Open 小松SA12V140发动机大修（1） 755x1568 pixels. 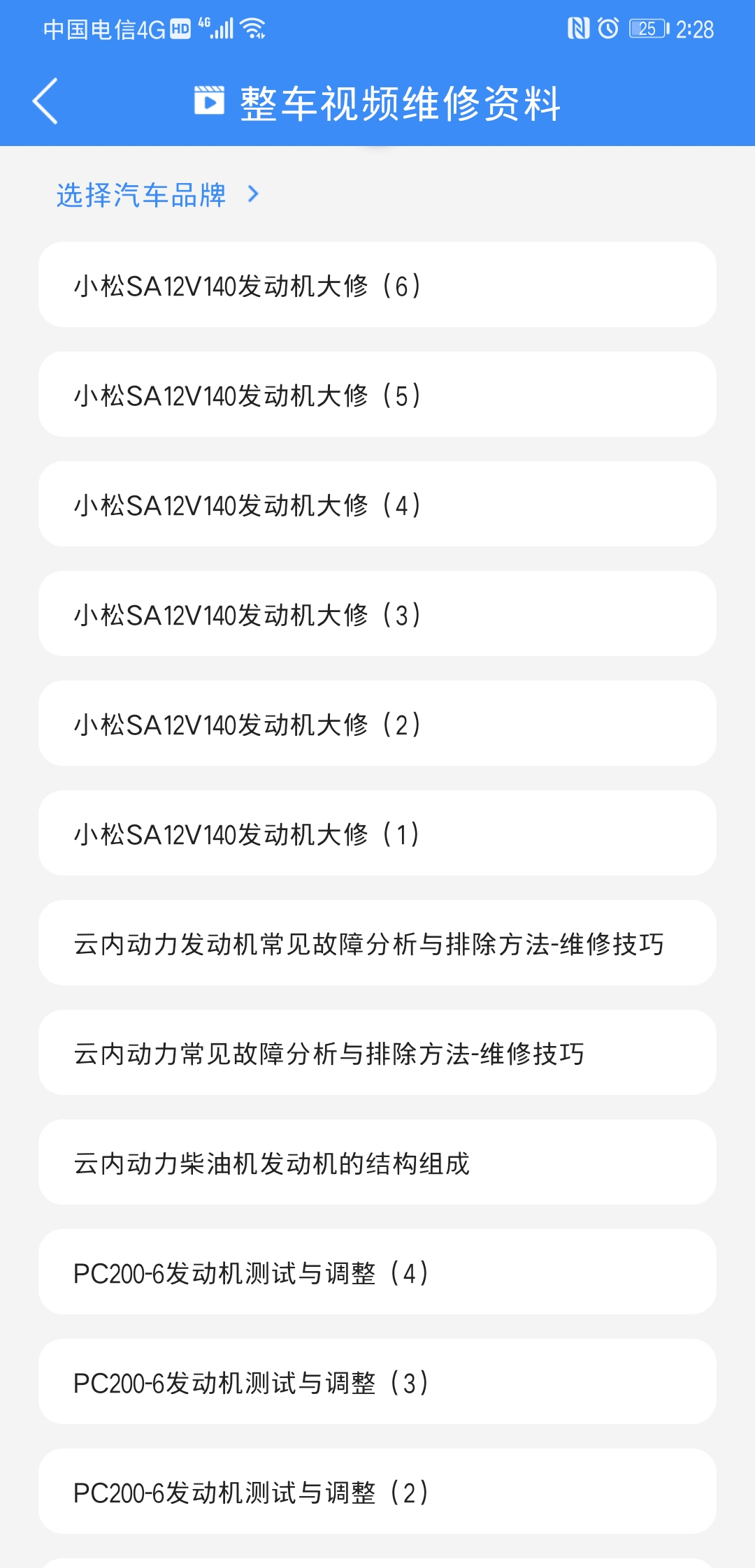pos(377,834)
